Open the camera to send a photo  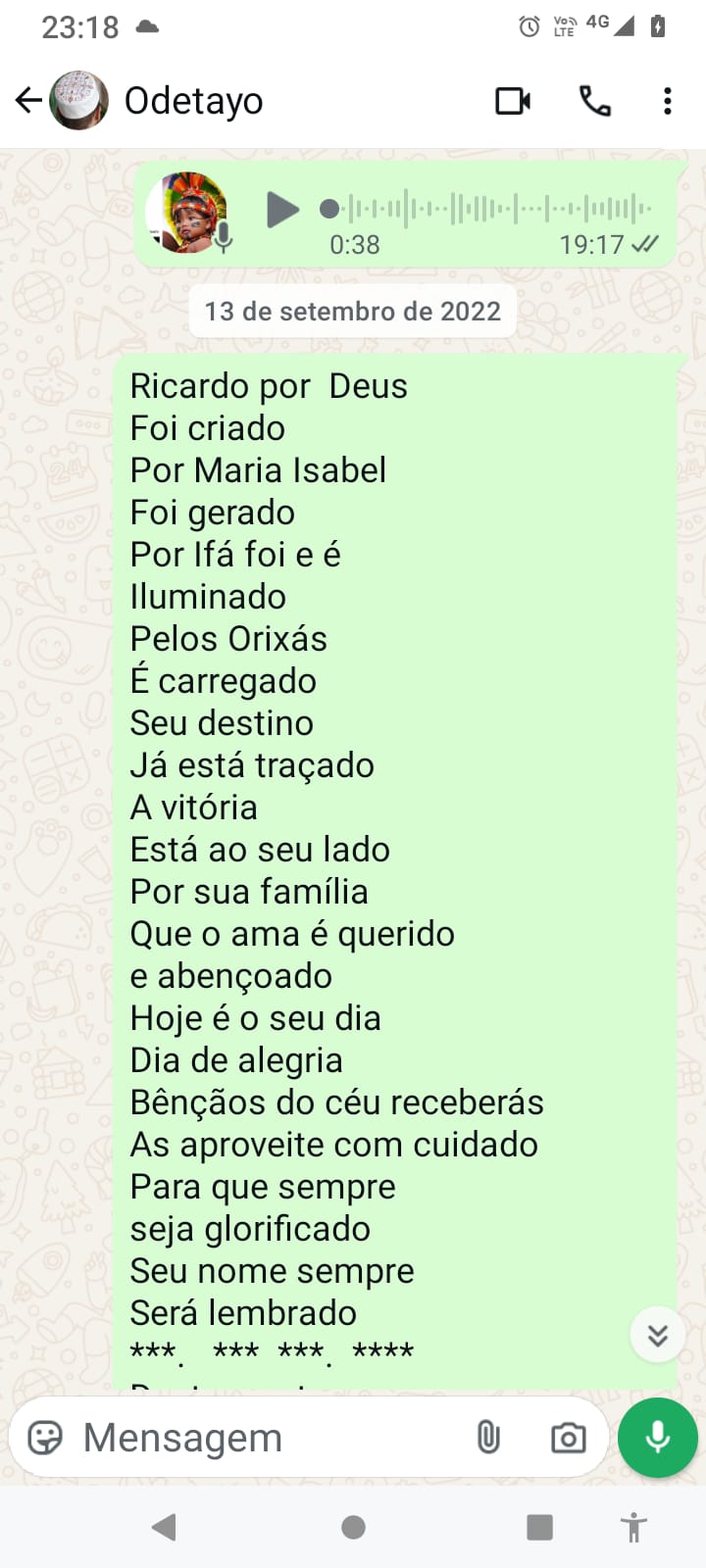pos(569,1438)
